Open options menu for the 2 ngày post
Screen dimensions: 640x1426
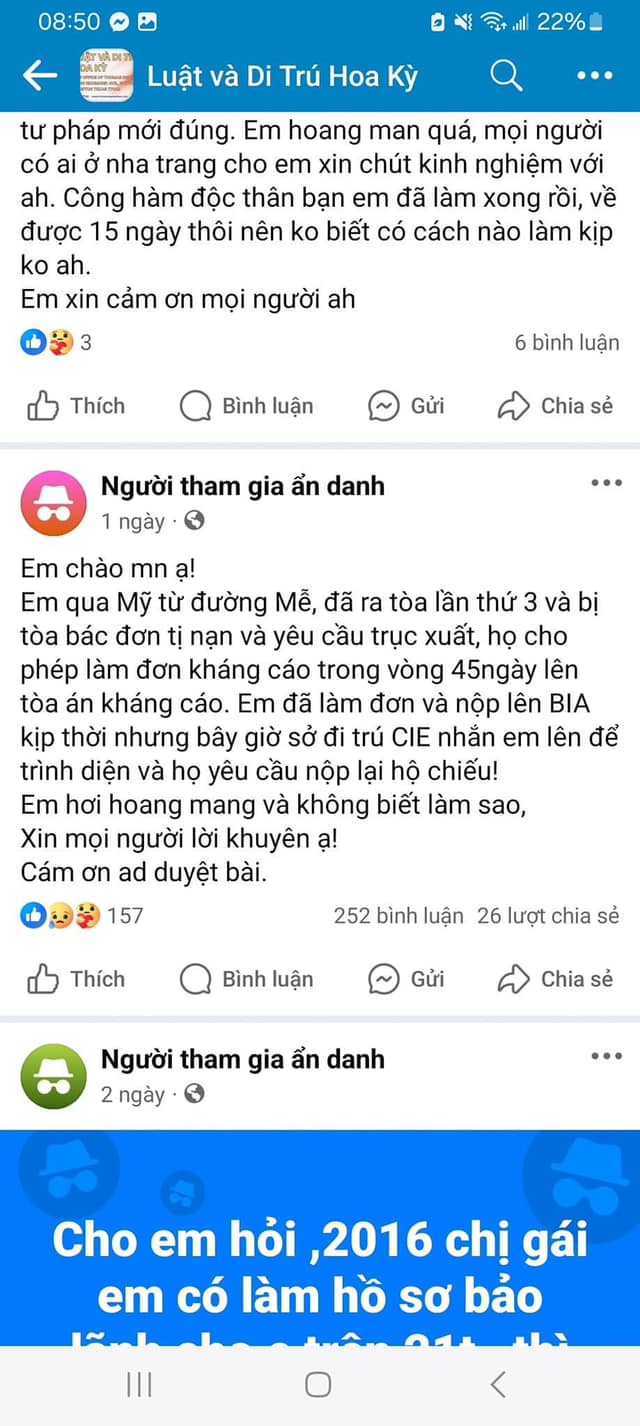(x=606, y=1056)
